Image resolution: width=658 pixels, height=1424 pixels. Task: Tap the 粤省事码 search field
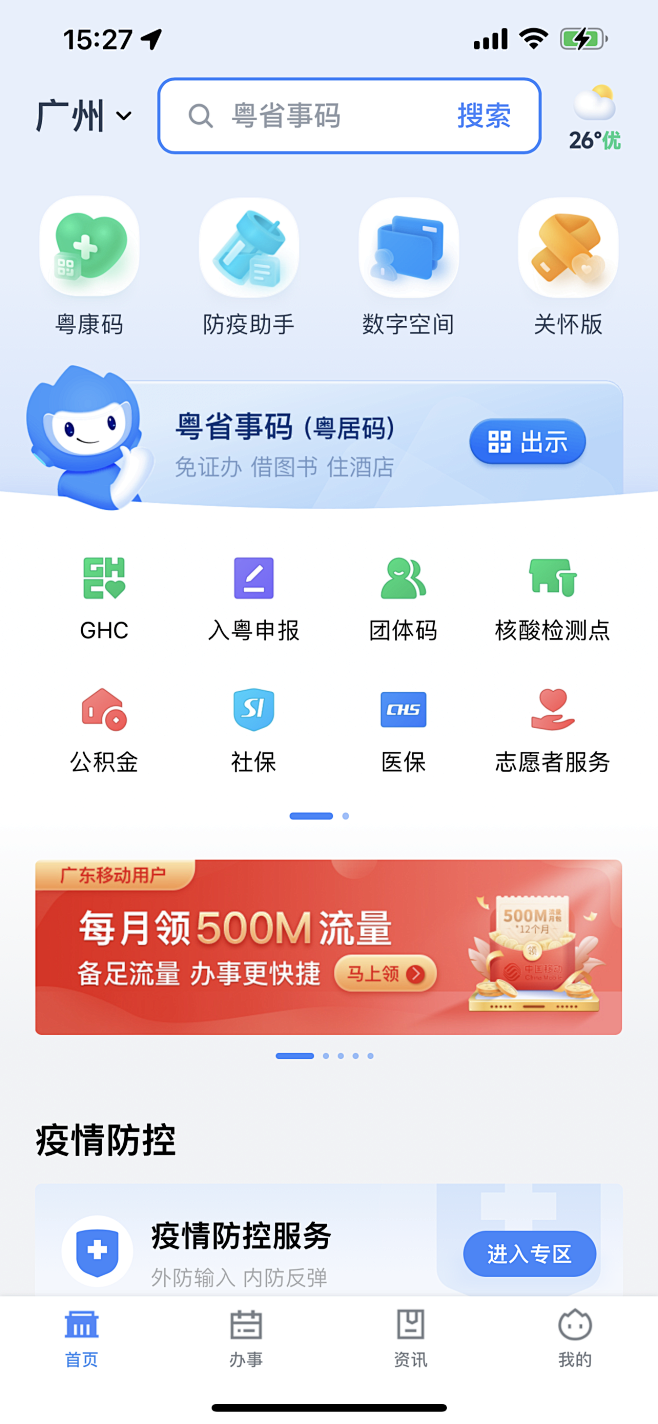(320, 116)
